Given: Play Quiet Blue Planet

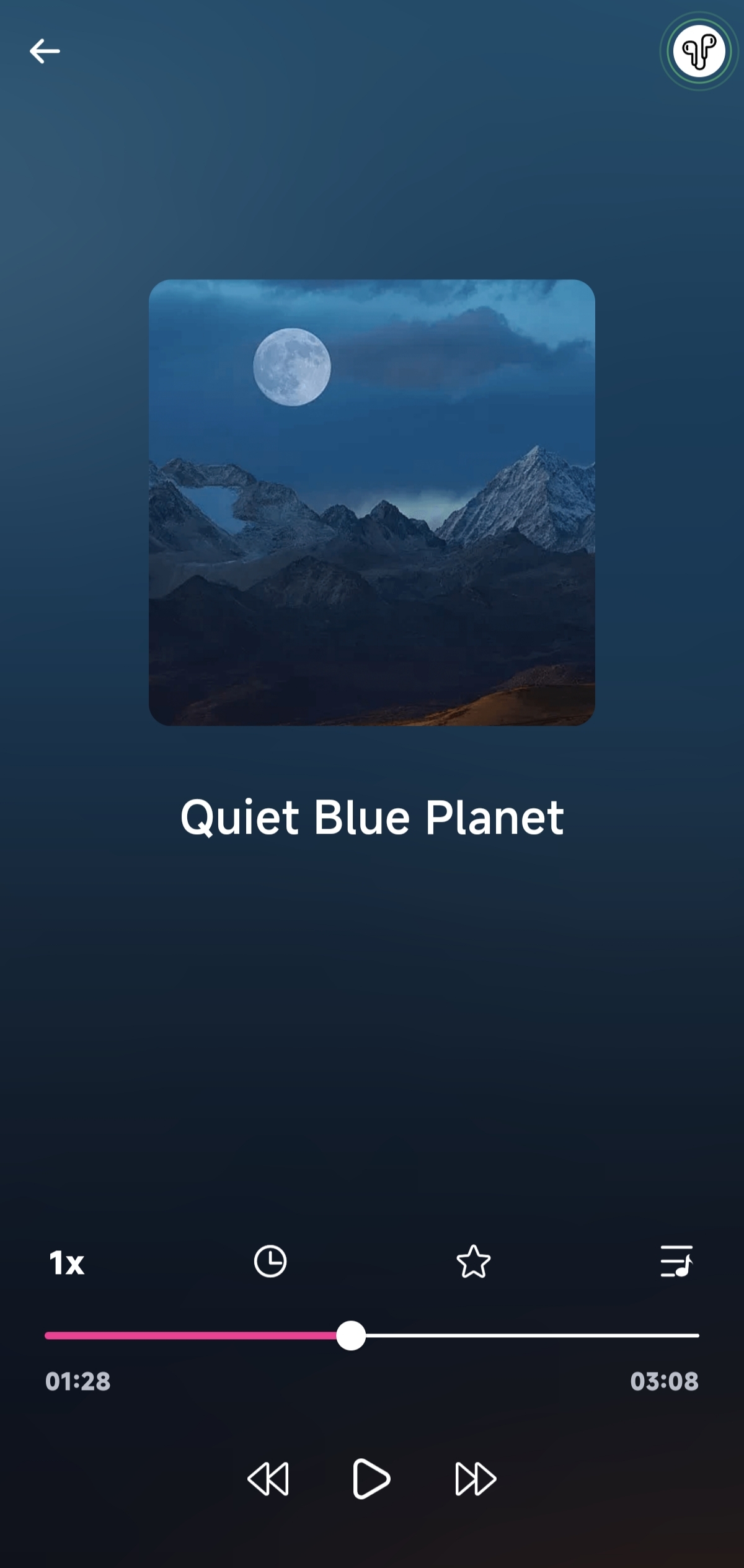Looking at the screenshot, I should coord(371,1479).
